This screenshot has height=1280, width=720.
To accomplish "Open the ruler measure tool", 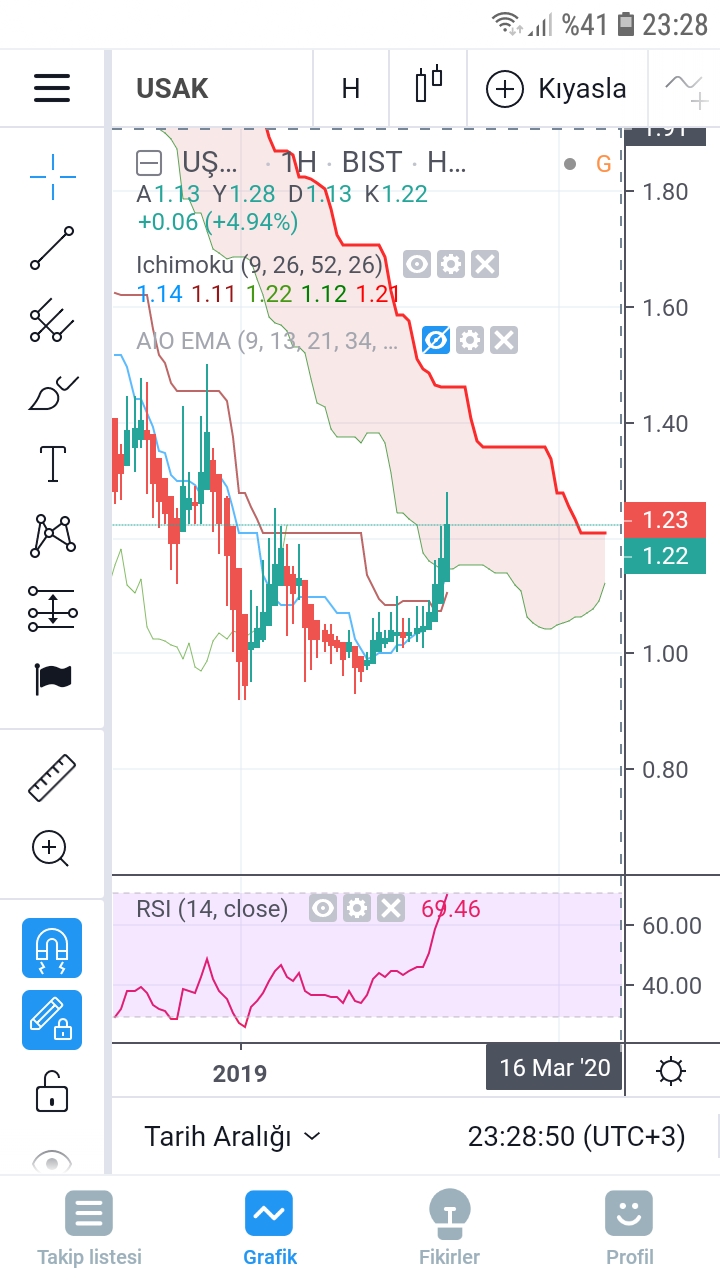I will (52, 778).
